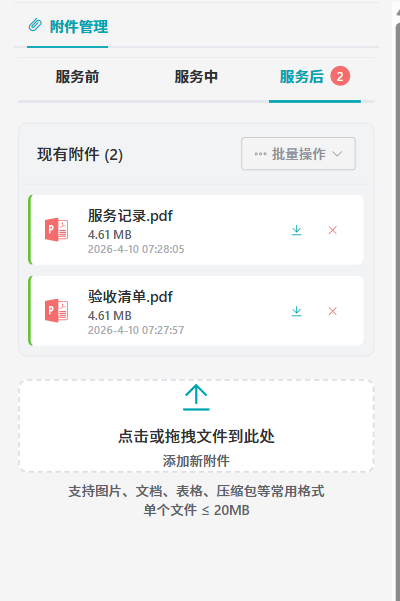This screenshot has height=601, width=400.
Task: Open the 服务记录.pdf attachment card
Action: pos(196,230)
